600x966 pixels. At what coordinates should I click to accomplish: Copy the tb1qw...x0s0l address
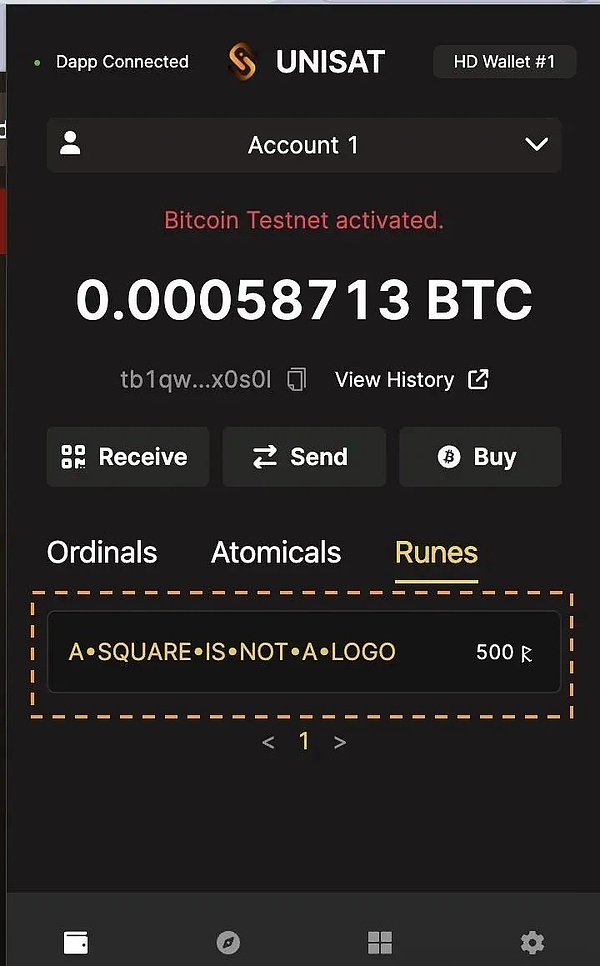296,380
